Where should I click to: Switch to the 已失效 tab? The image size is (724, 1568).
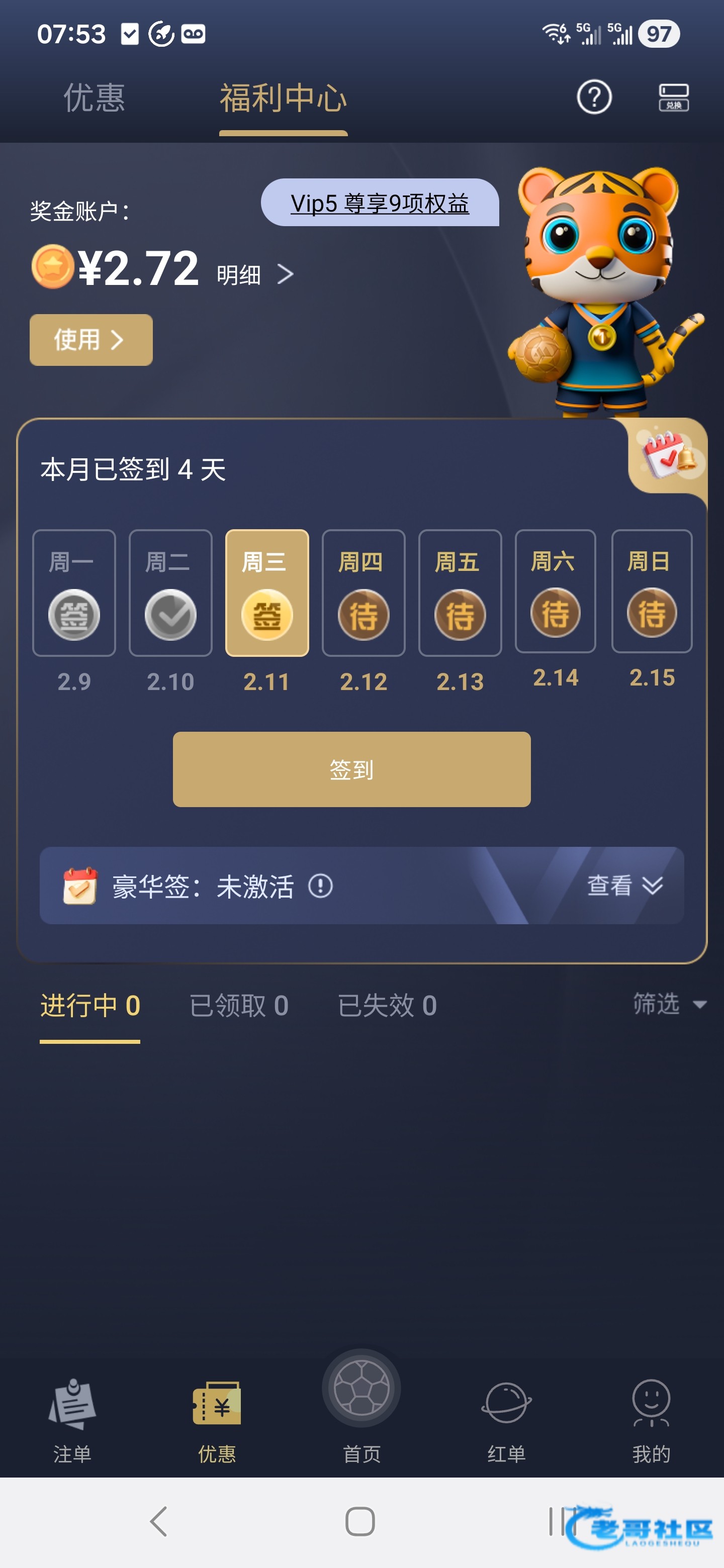[x=387, y=1005]
